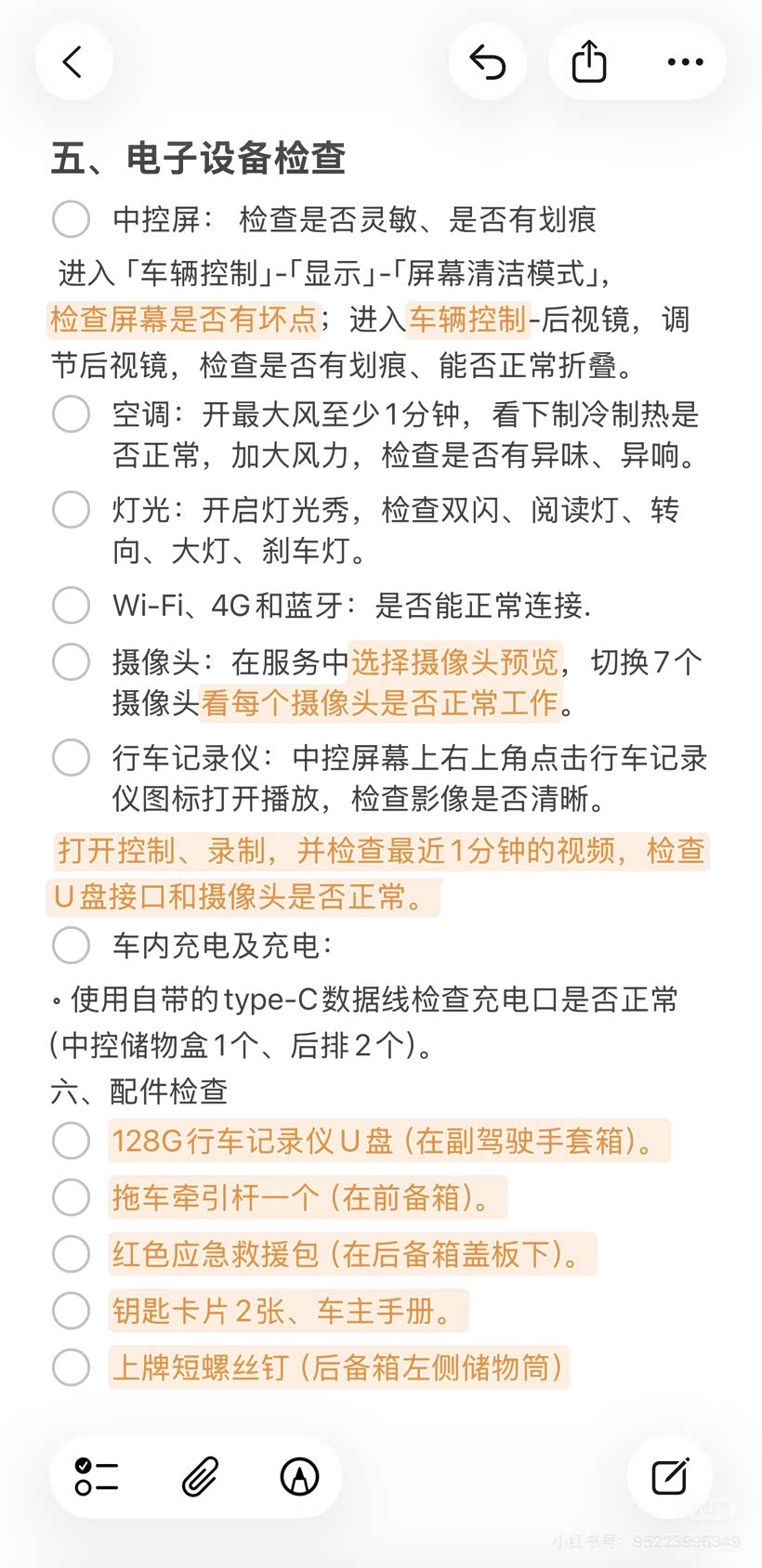The height and width of the screenshot is (1568, 762).
Task: Go back to the notes list
Action: pyautogui.click(x=73, y=62)
